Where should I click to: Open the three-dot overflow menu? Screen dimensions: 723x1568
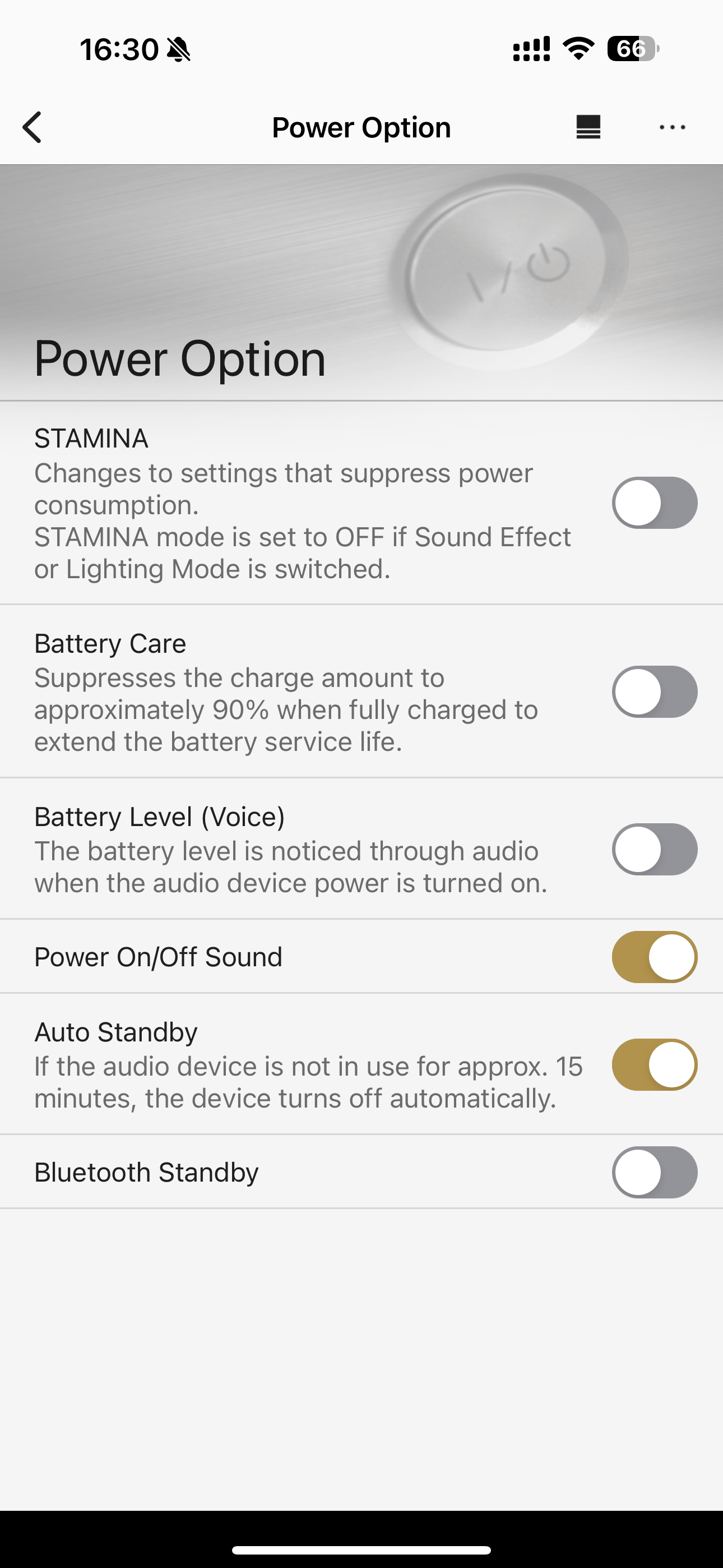[672, 127]
